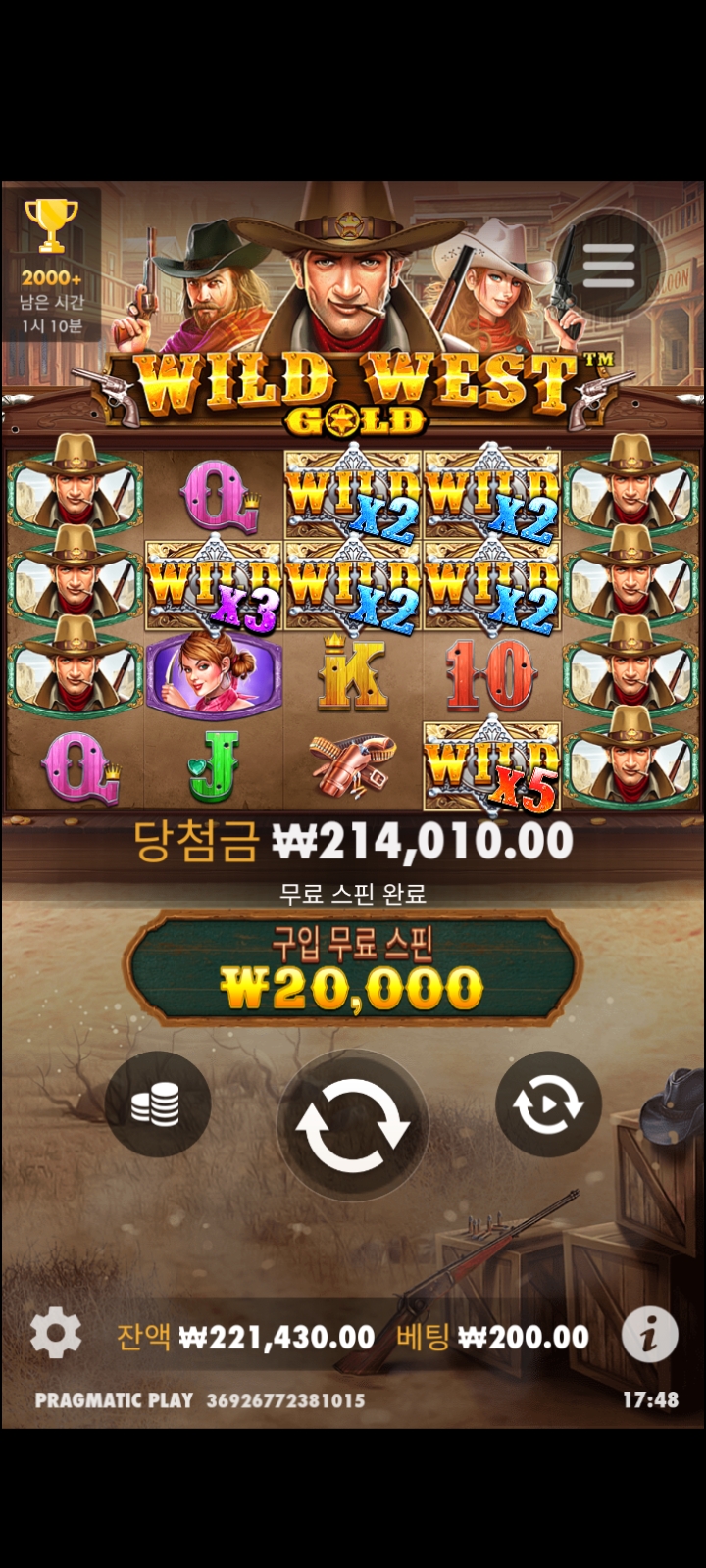Spin the reels

click(353, 1125)
